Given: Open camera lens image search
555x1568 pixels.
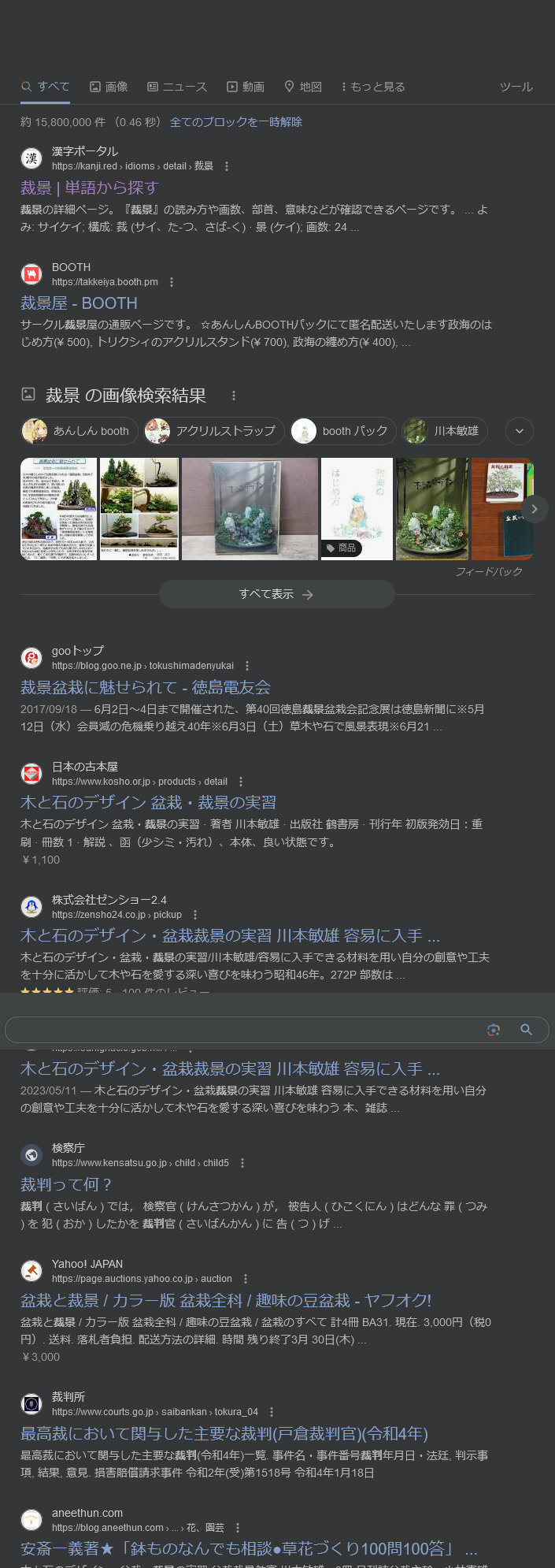Looking at the screenshot, I should point(494,1030).
